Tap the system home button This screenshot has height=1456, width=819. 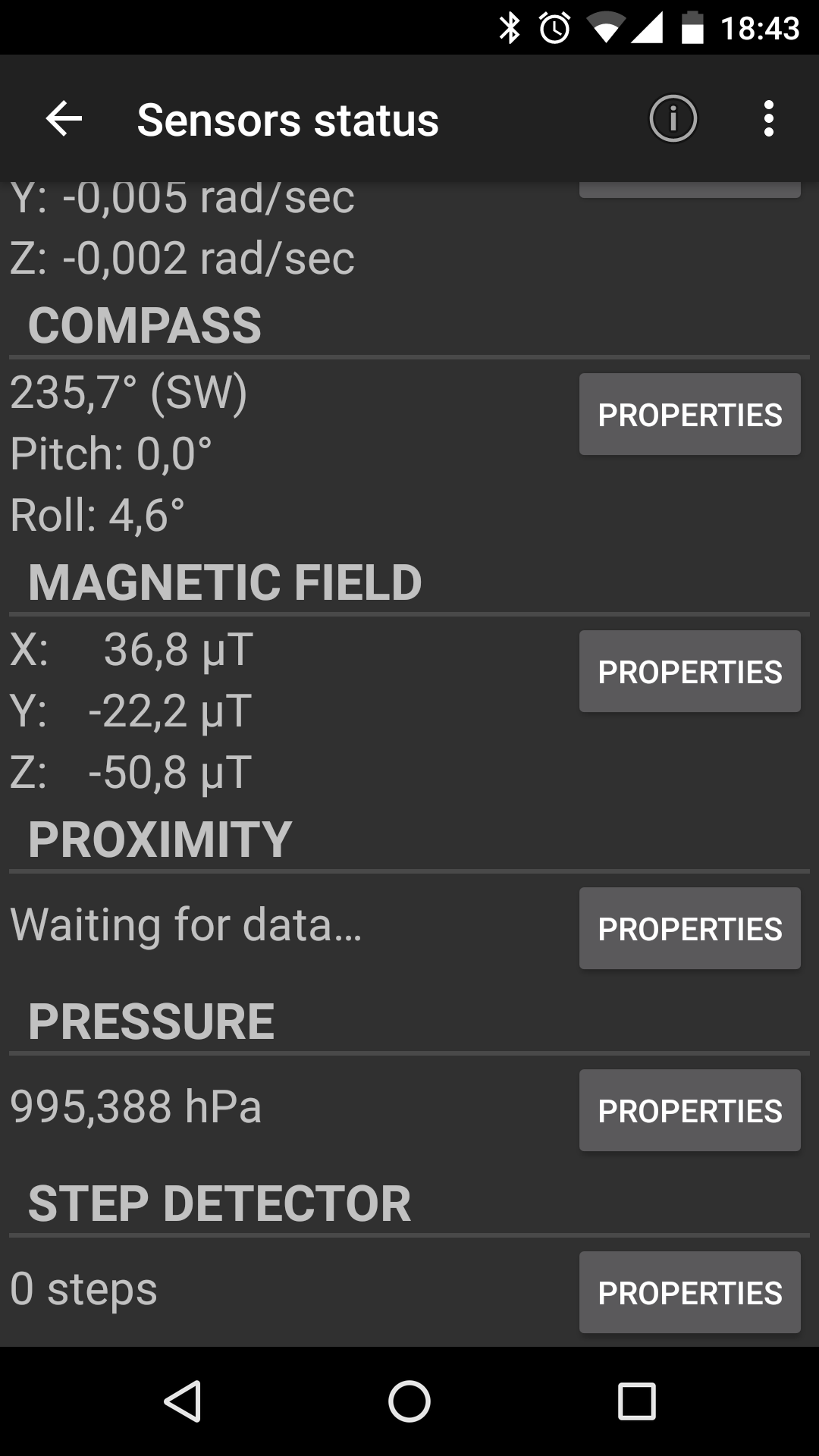409,1401
